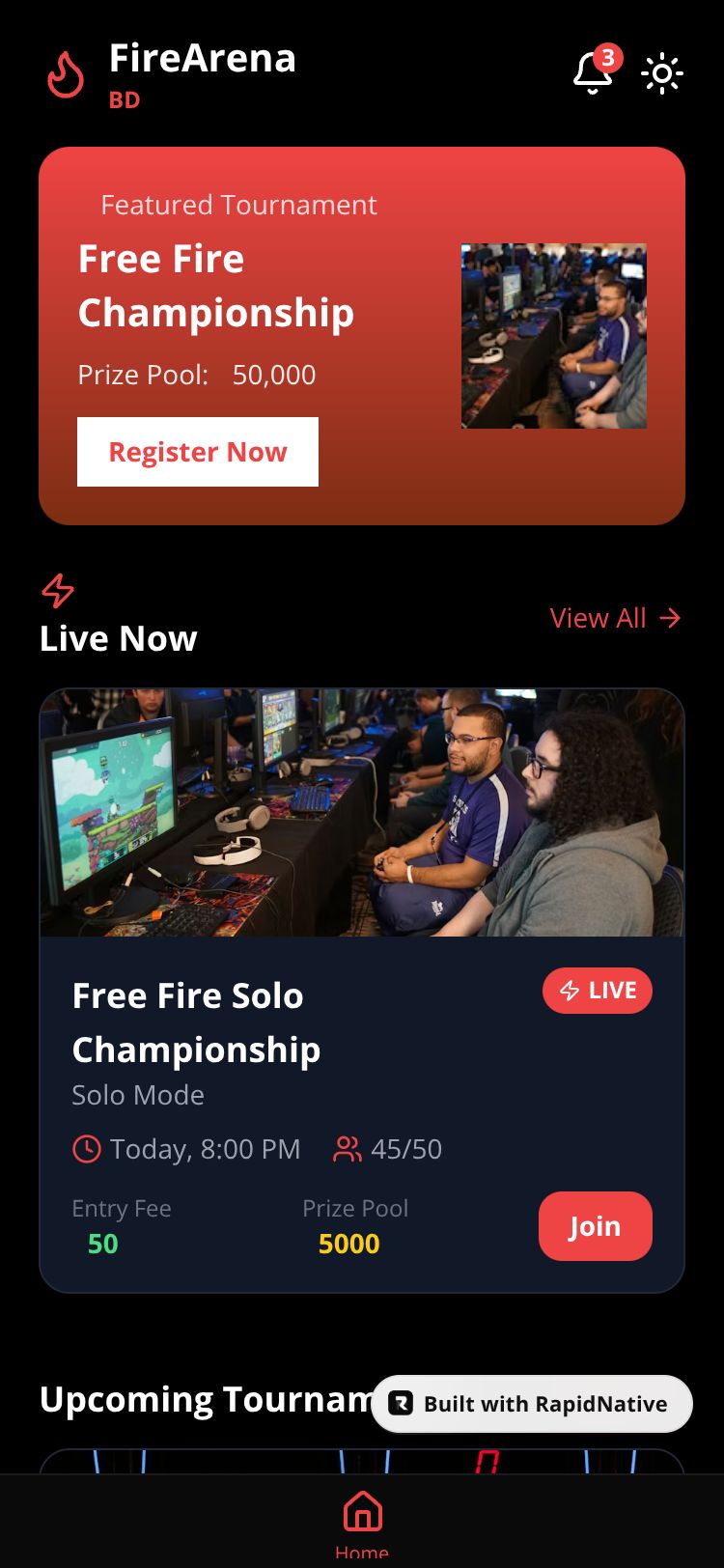Viewport: 724px width, 1568px height.
Task: Open the notifications bell
Action: pyautogui.click(x=594, y=73)
